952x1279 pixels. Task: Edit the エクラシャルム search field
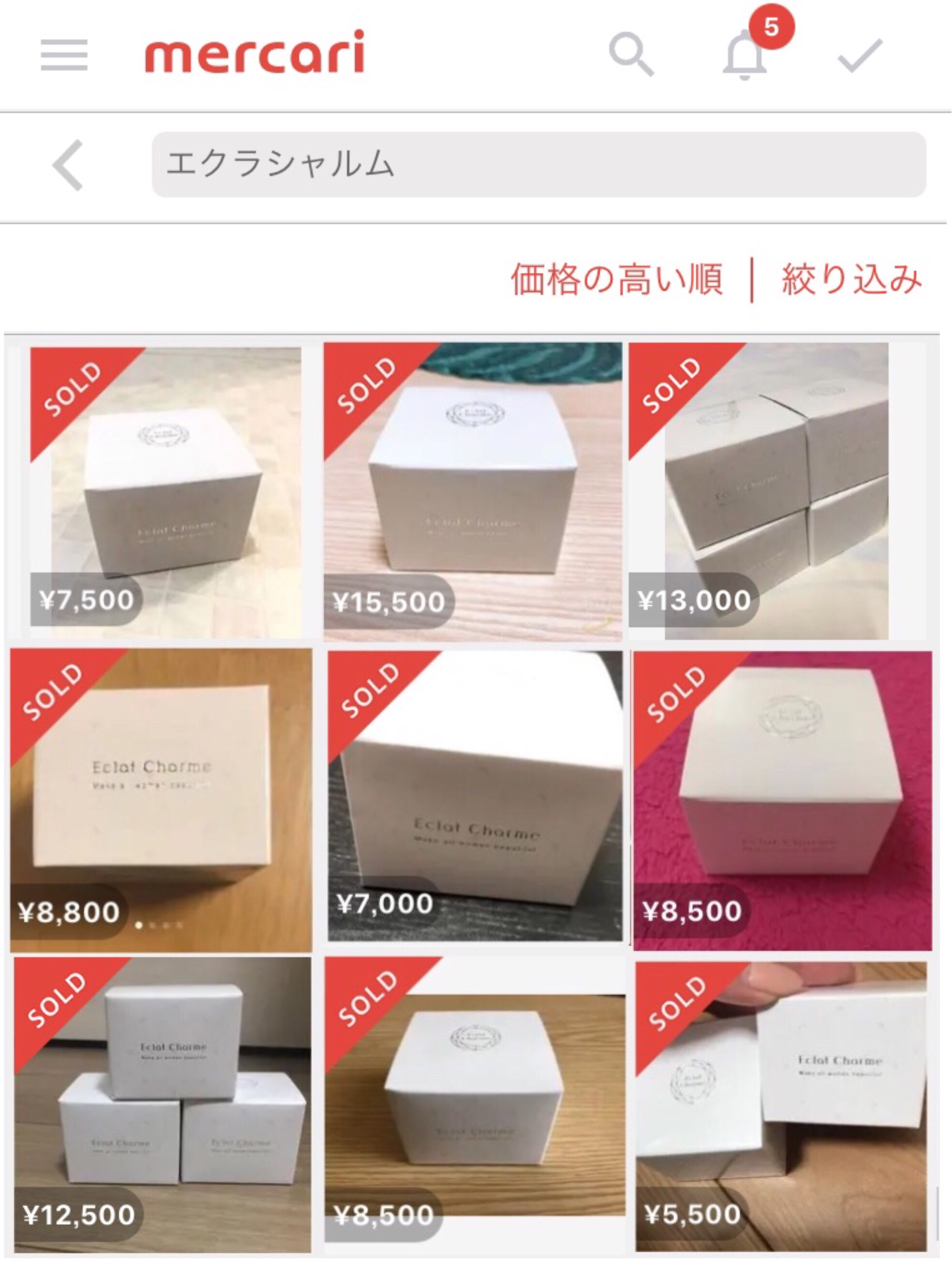(x=538, y=165)
